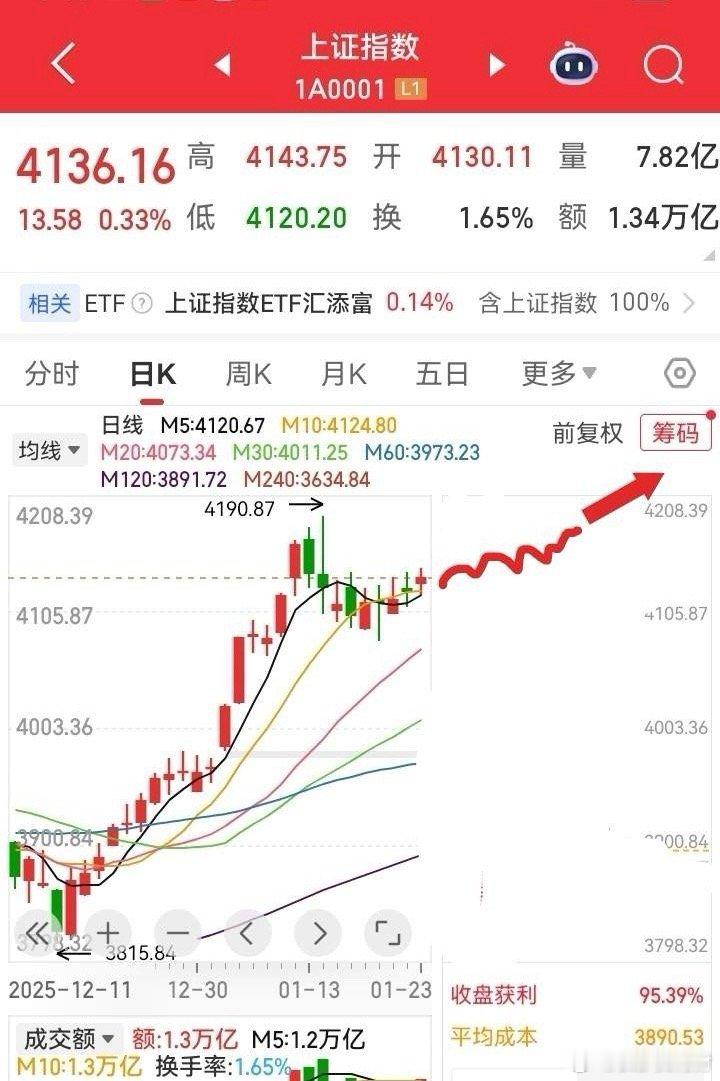Switch to the 月K monthly chart tab

[343, 371]
